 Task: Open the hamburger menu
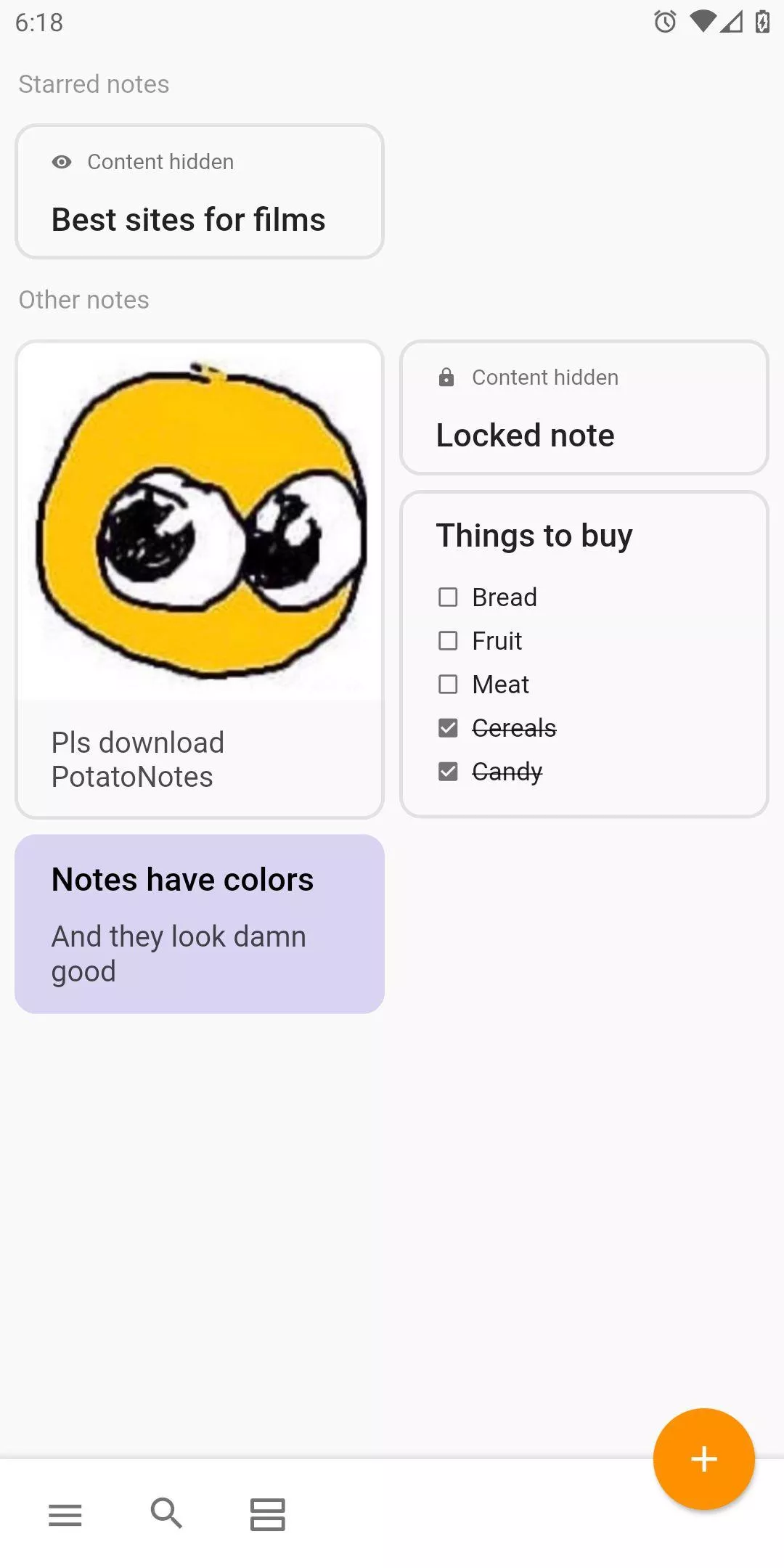click(x=65, y=1514)
